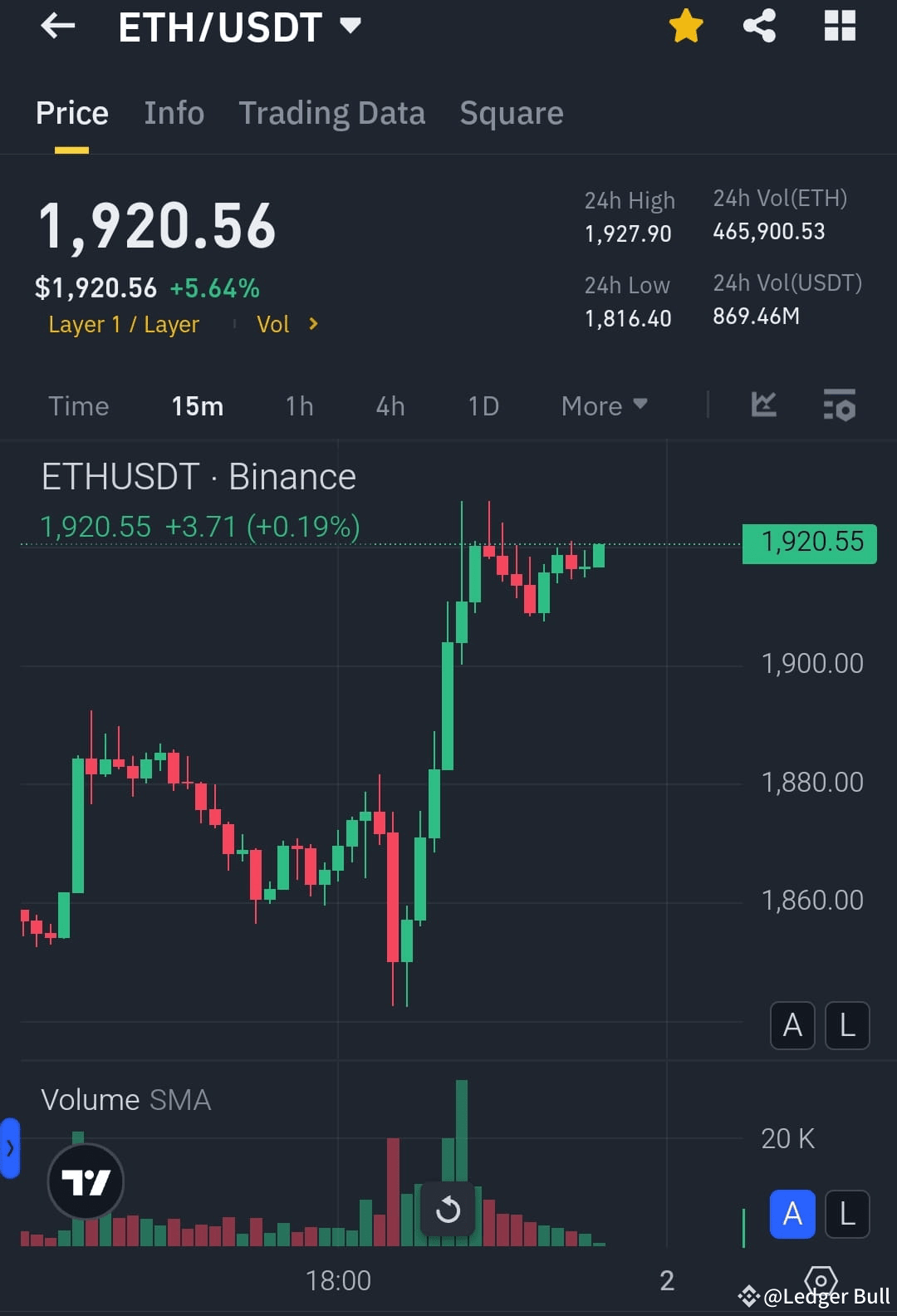The image size is (897, 1316).
Task: Toggle the chart A auto mode button
Action: (x=792, y=1026)
